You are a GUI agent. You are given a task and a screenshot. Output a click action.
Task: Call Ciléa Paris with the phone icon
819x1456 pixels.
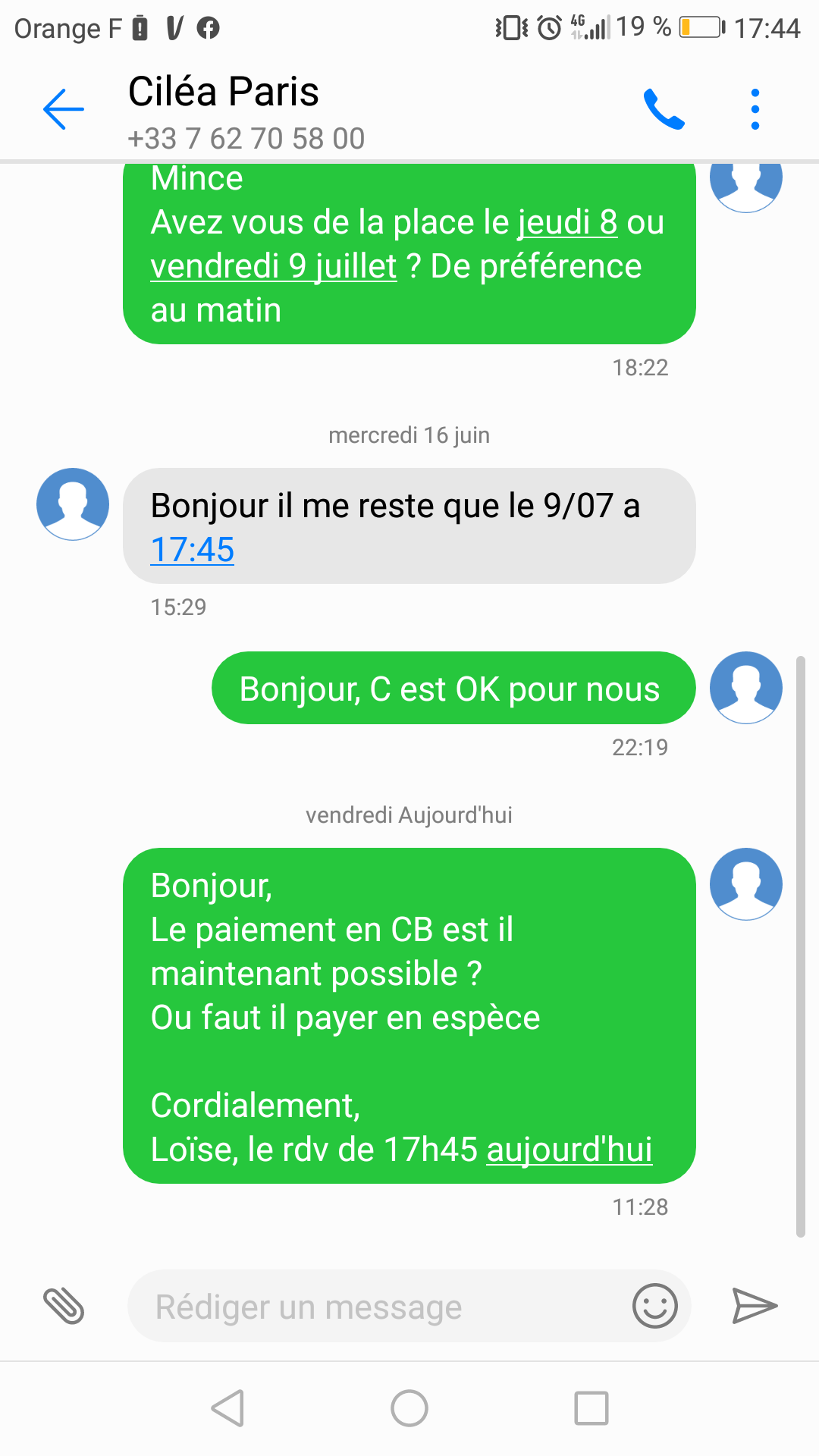(664, 109)
